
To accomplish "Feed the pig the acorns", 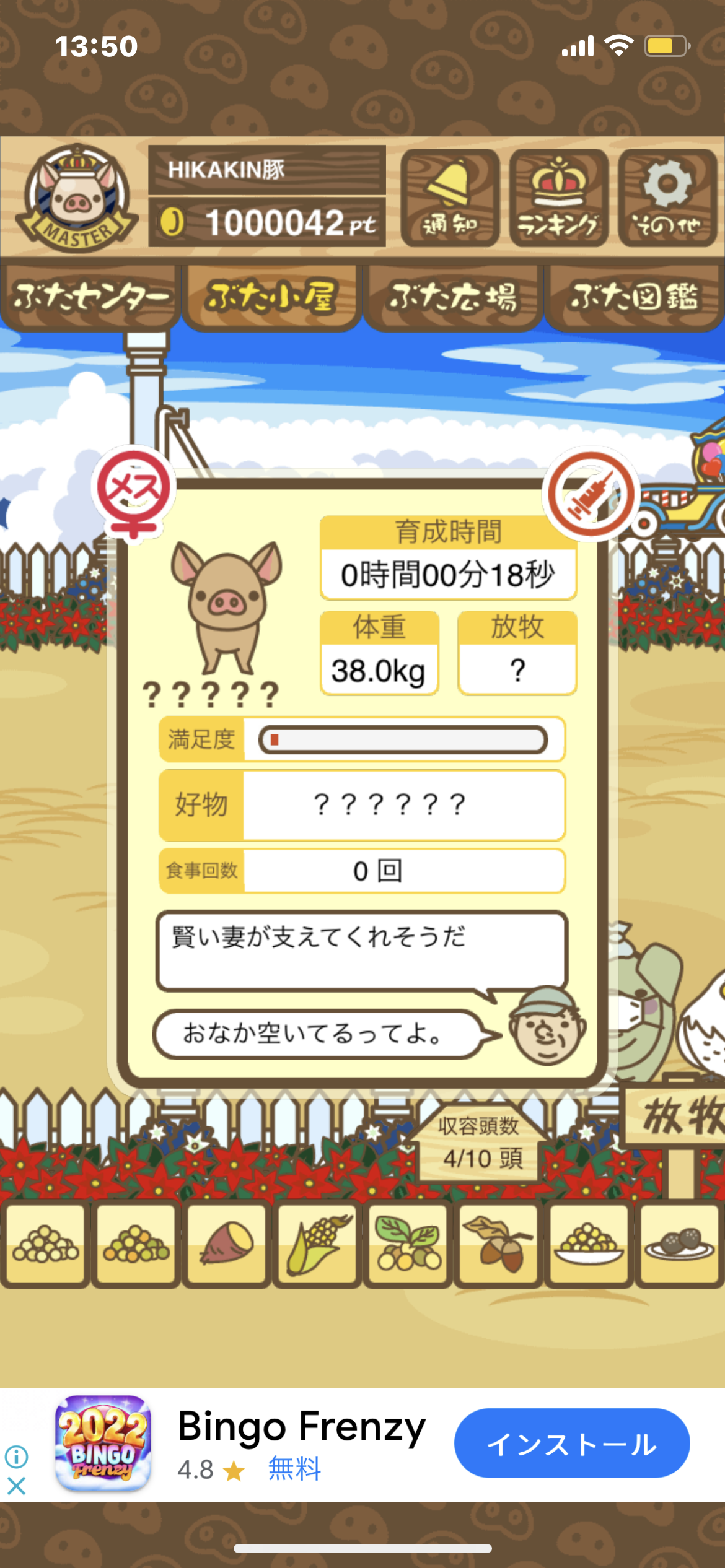I will [498, 1244].
